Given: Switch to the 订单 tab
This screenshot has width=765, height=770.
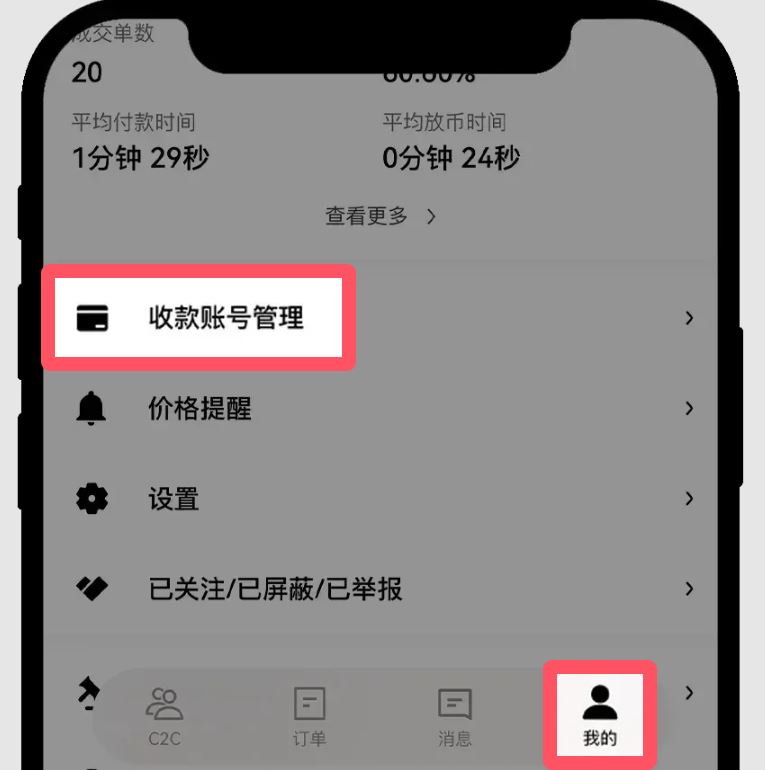Looking at the screenshot, I should click(x=309, y=716).
